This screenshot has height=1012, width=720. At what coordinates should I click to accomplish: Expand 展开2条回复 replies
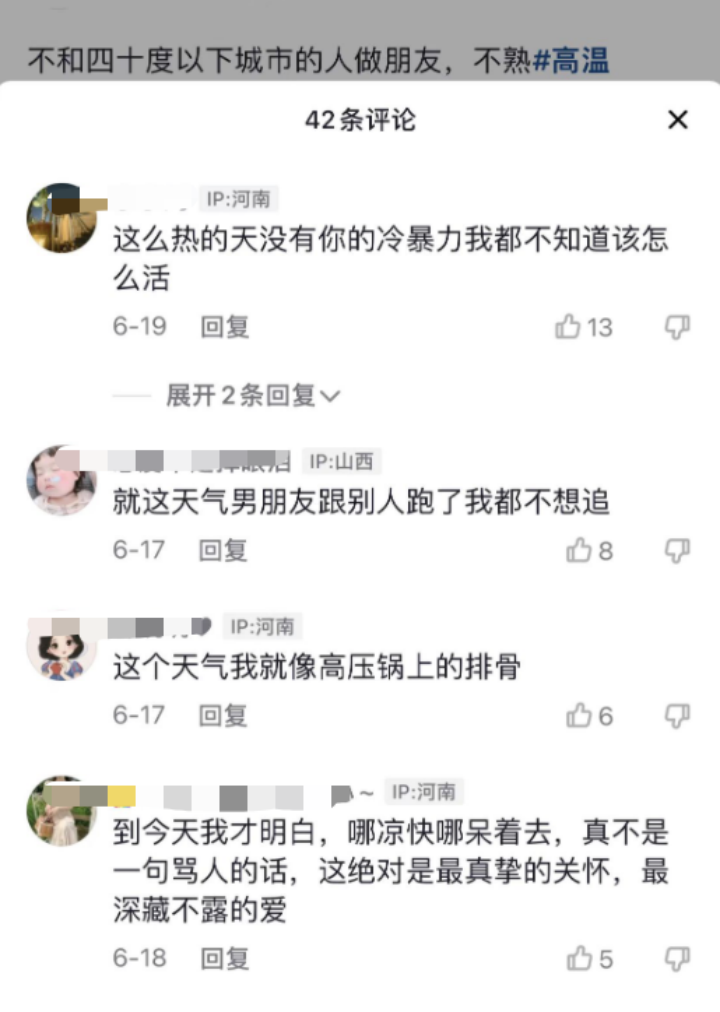pos(252,396)
